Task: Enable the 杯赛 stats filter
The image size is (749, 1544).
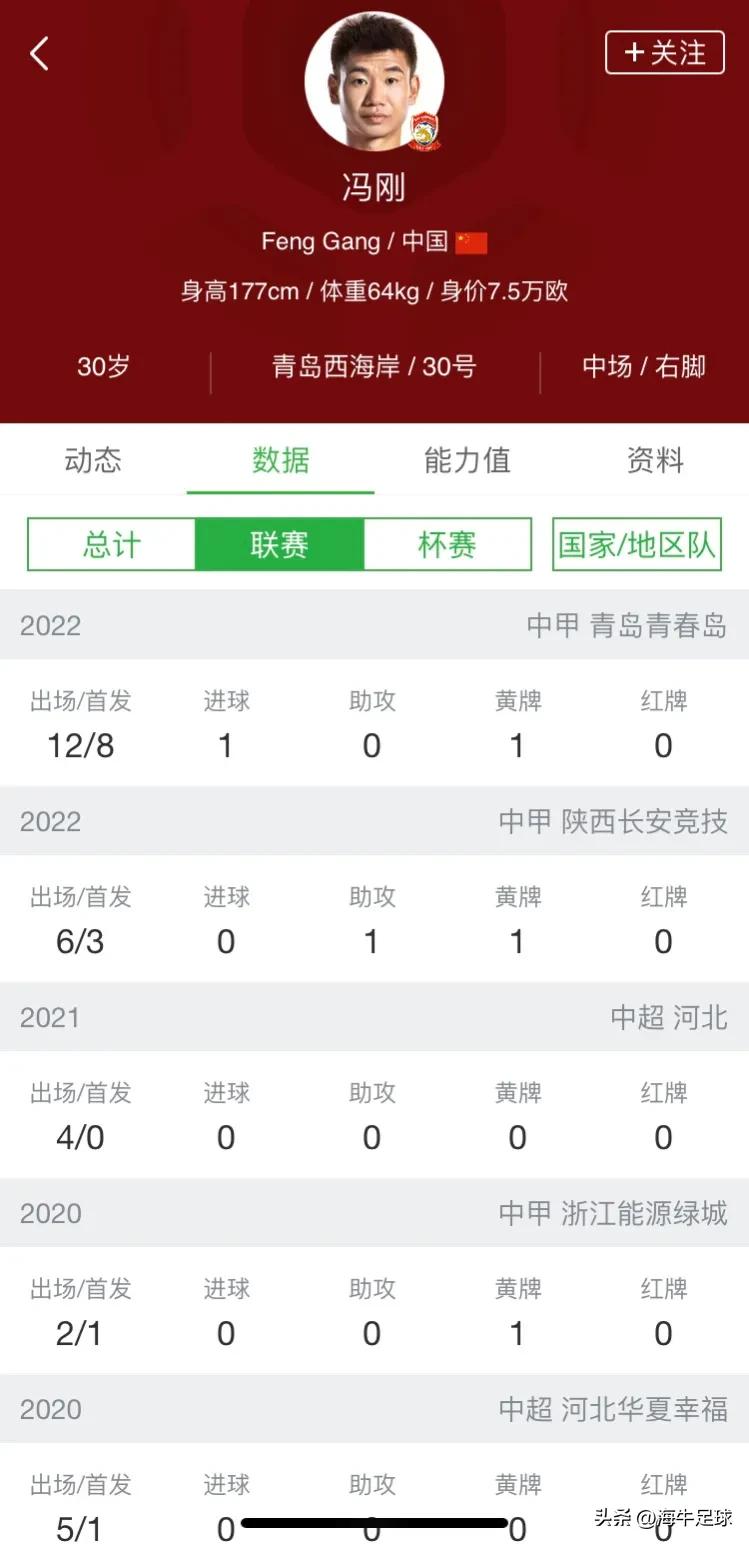Action: point(447,544)
